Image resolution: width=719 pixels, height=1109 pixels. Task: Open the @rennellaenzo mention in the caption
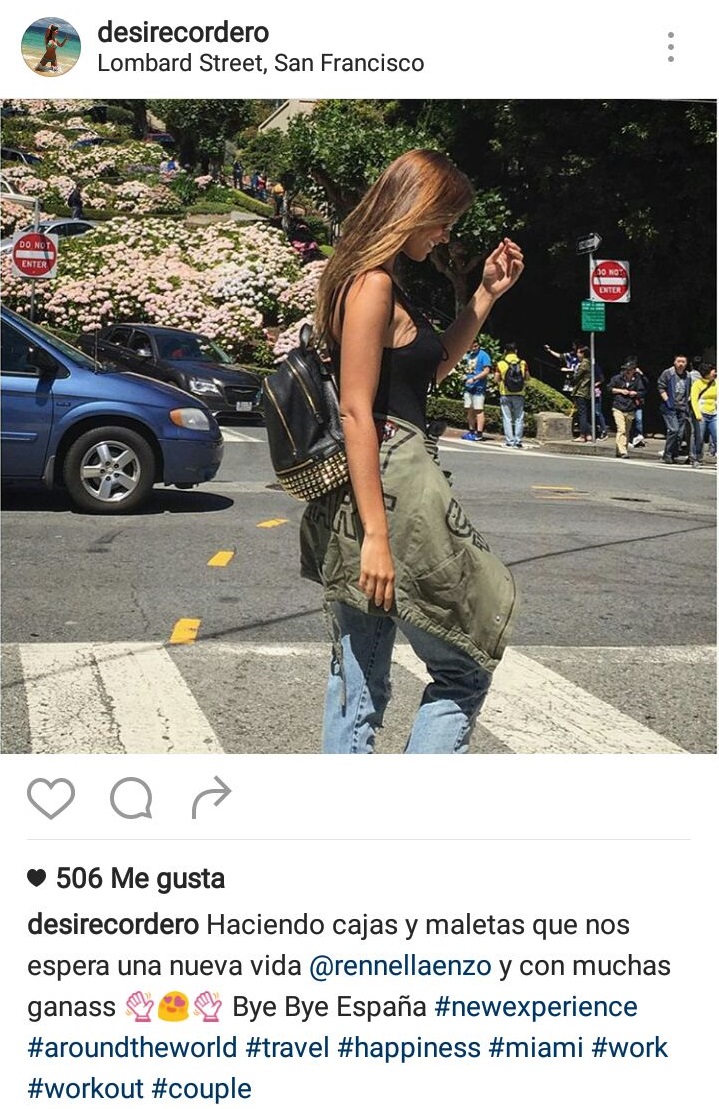400,966
